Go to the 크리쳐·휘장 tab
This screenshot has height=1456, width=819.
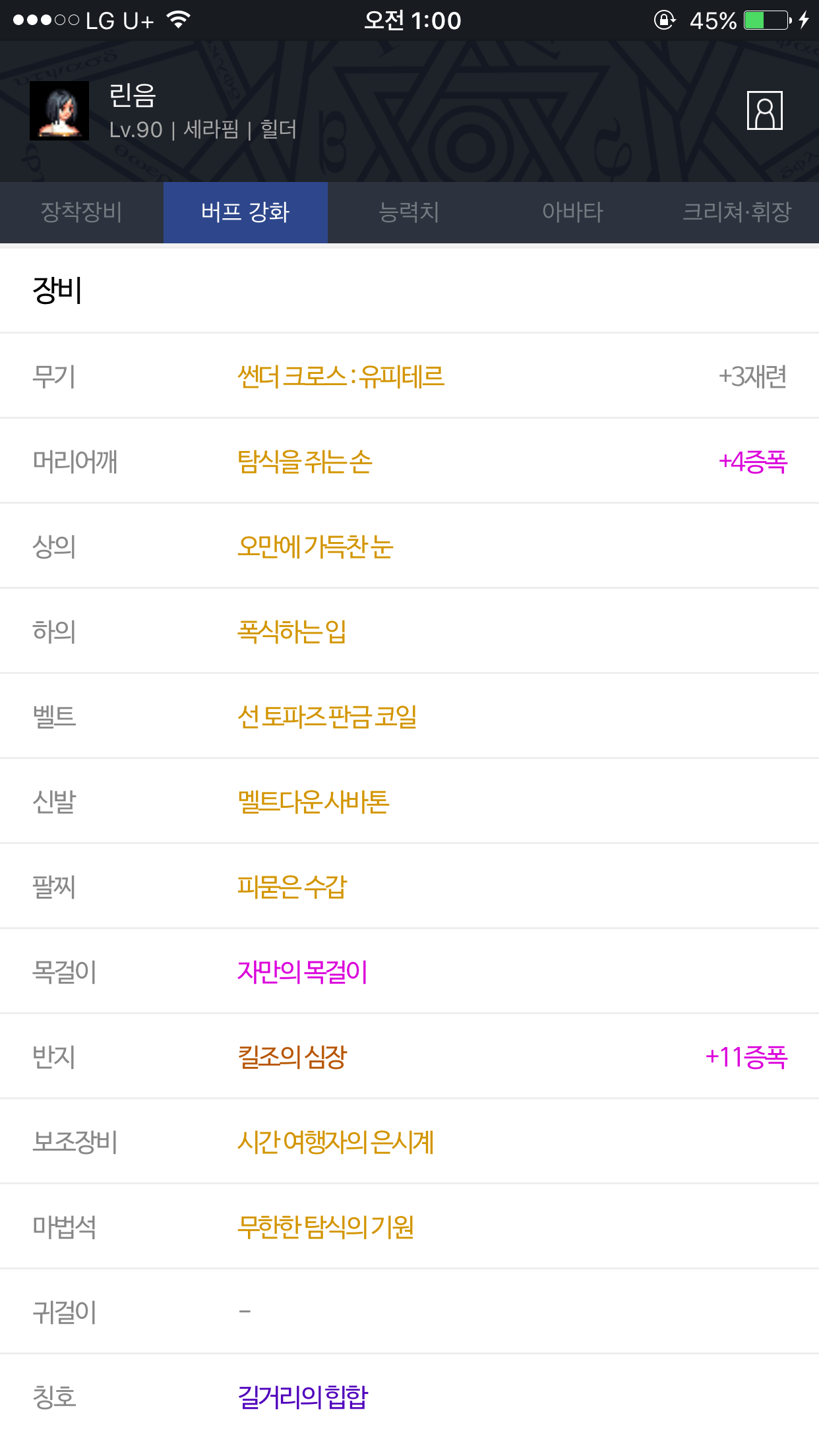pos(737,212)
